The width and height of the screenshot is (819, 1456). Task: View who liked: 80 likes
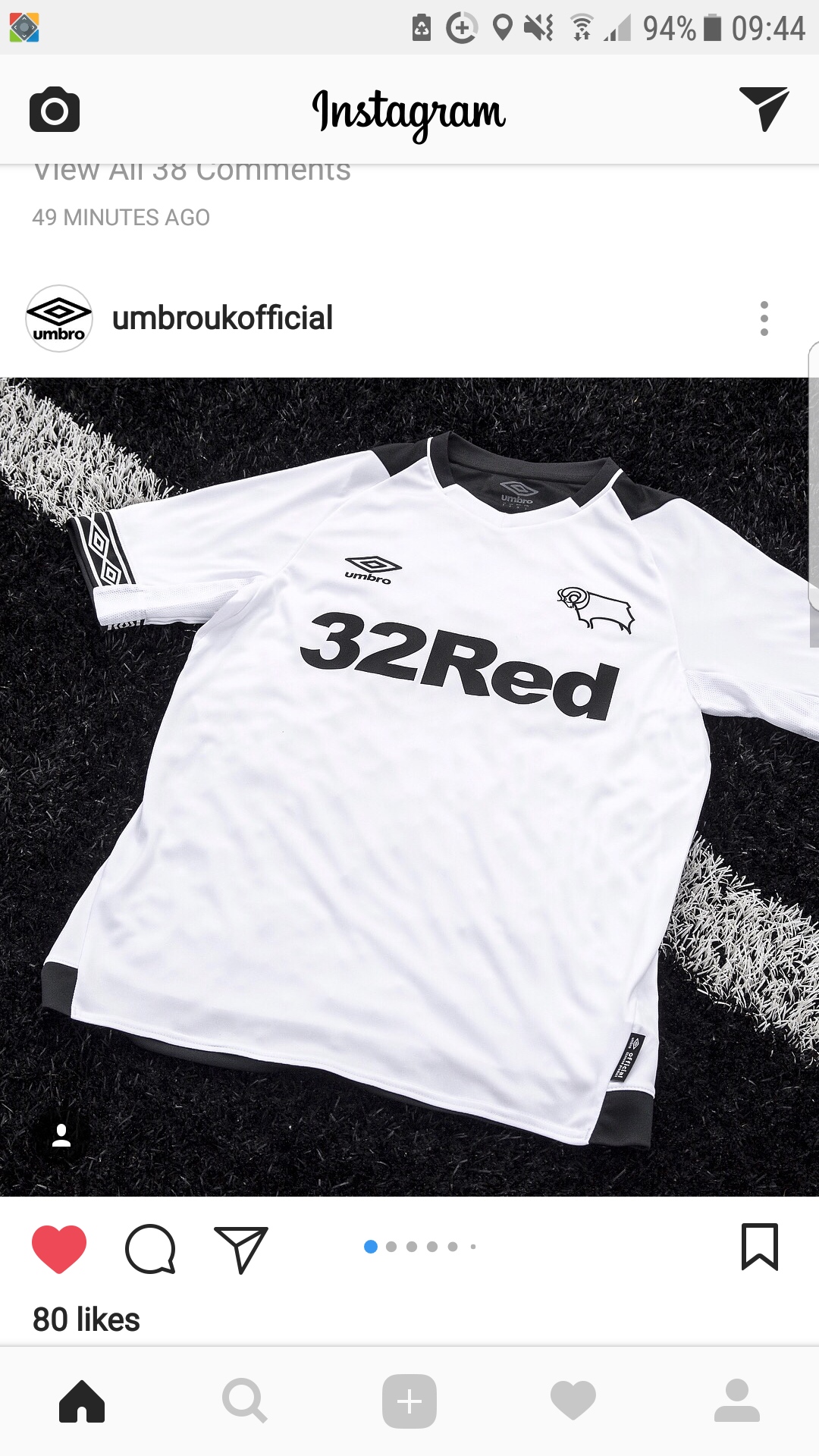[x=86, y=1319]
